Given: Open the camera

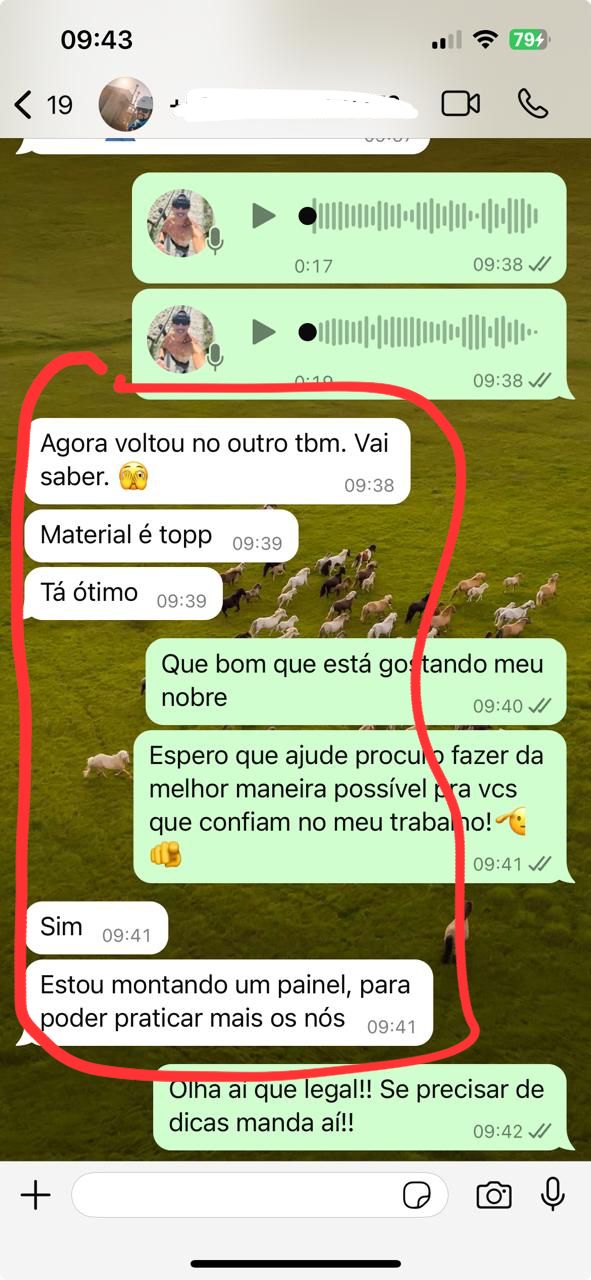Looking at the screenshot, I should pyautogui.click(x=494, y=1195).
